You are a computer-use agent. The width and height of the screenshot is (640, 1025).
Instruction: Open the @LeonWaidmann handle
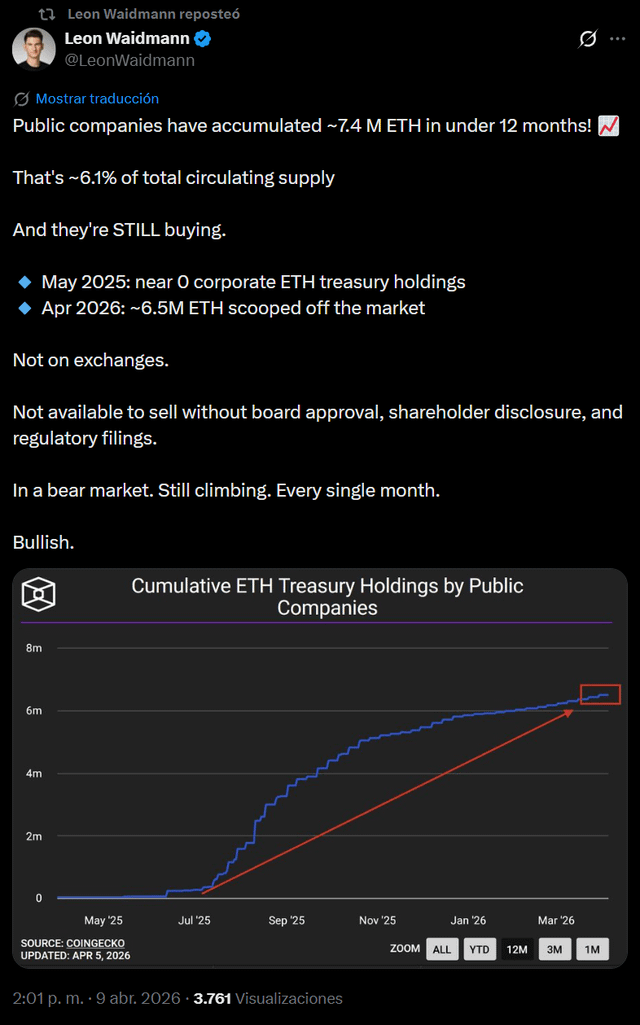click(x=129, y=60)
